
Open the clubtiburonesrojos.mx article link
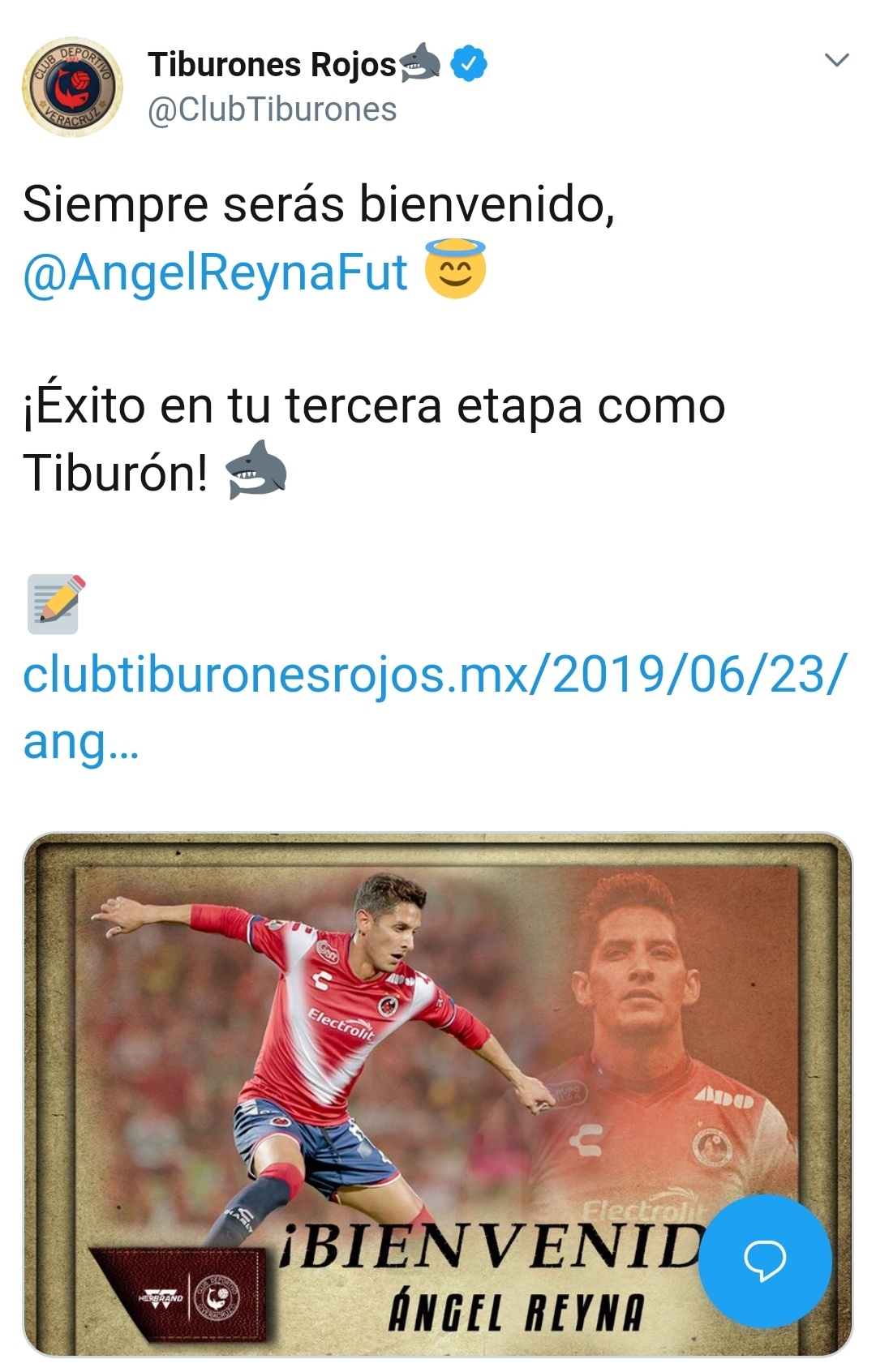tap(436, 707)
